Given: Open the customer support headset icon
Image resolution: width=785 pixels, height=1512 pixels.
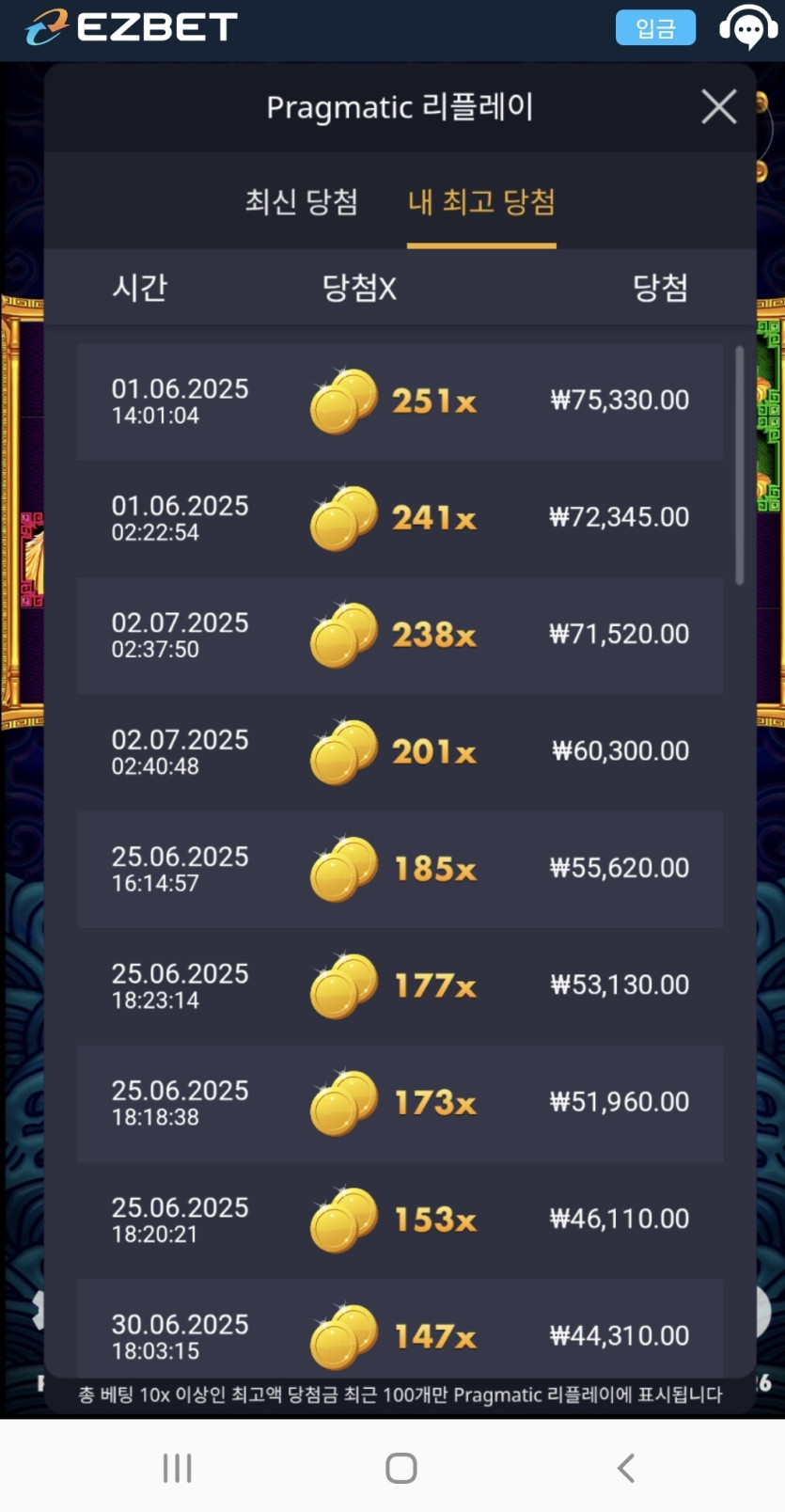Looking at the screenshot, I should tap(747, 26).
